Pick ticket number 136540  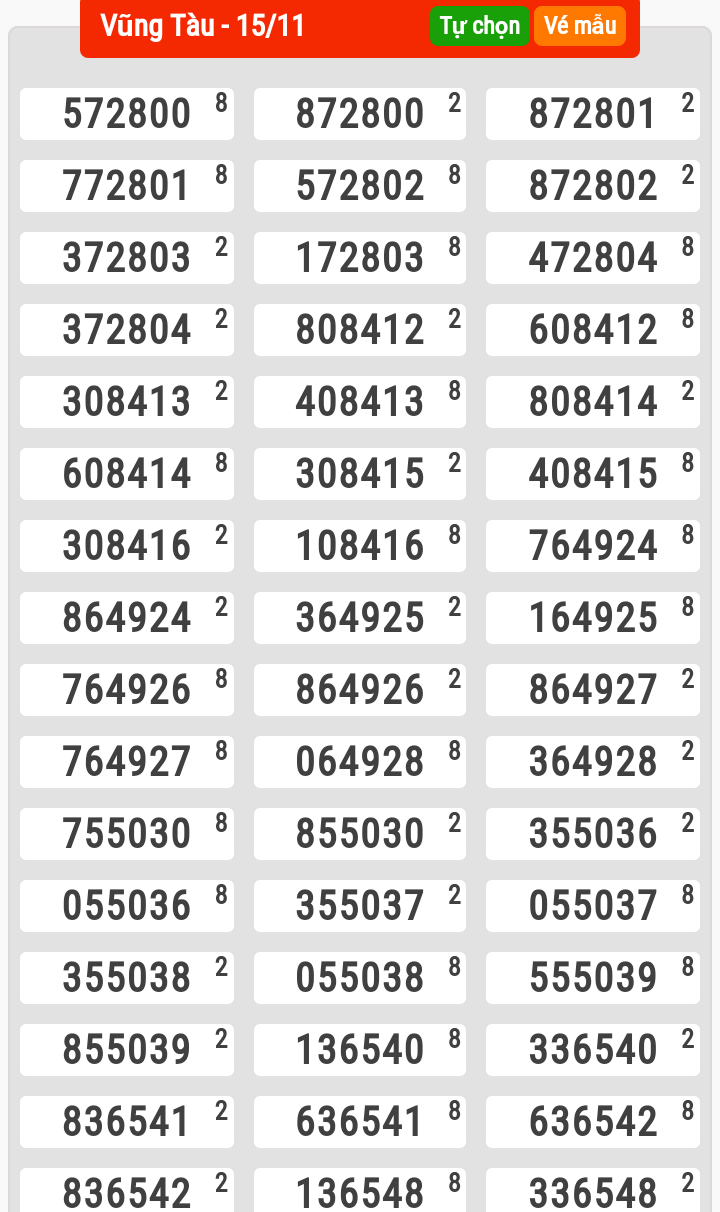(360, 1050)
